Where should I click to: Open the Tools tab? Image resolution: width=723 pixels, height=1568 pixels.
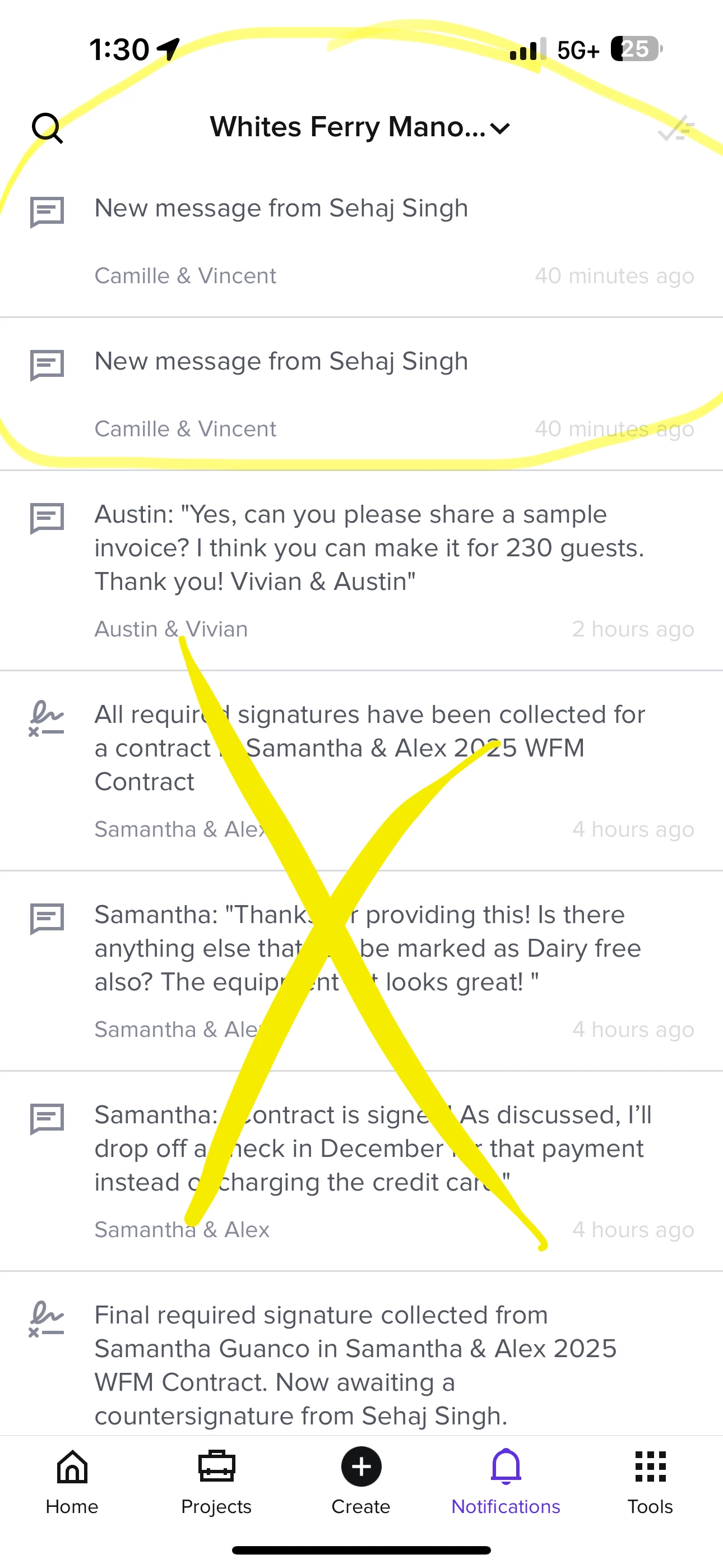650,1482
